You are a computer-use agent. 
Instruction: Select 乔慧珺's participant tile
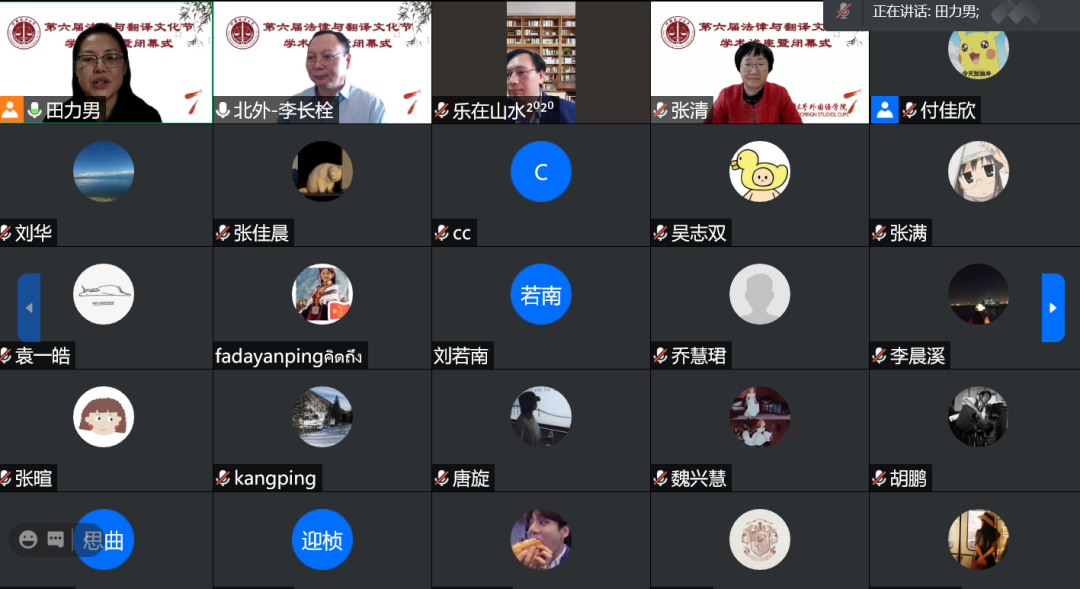coord(759,305)
